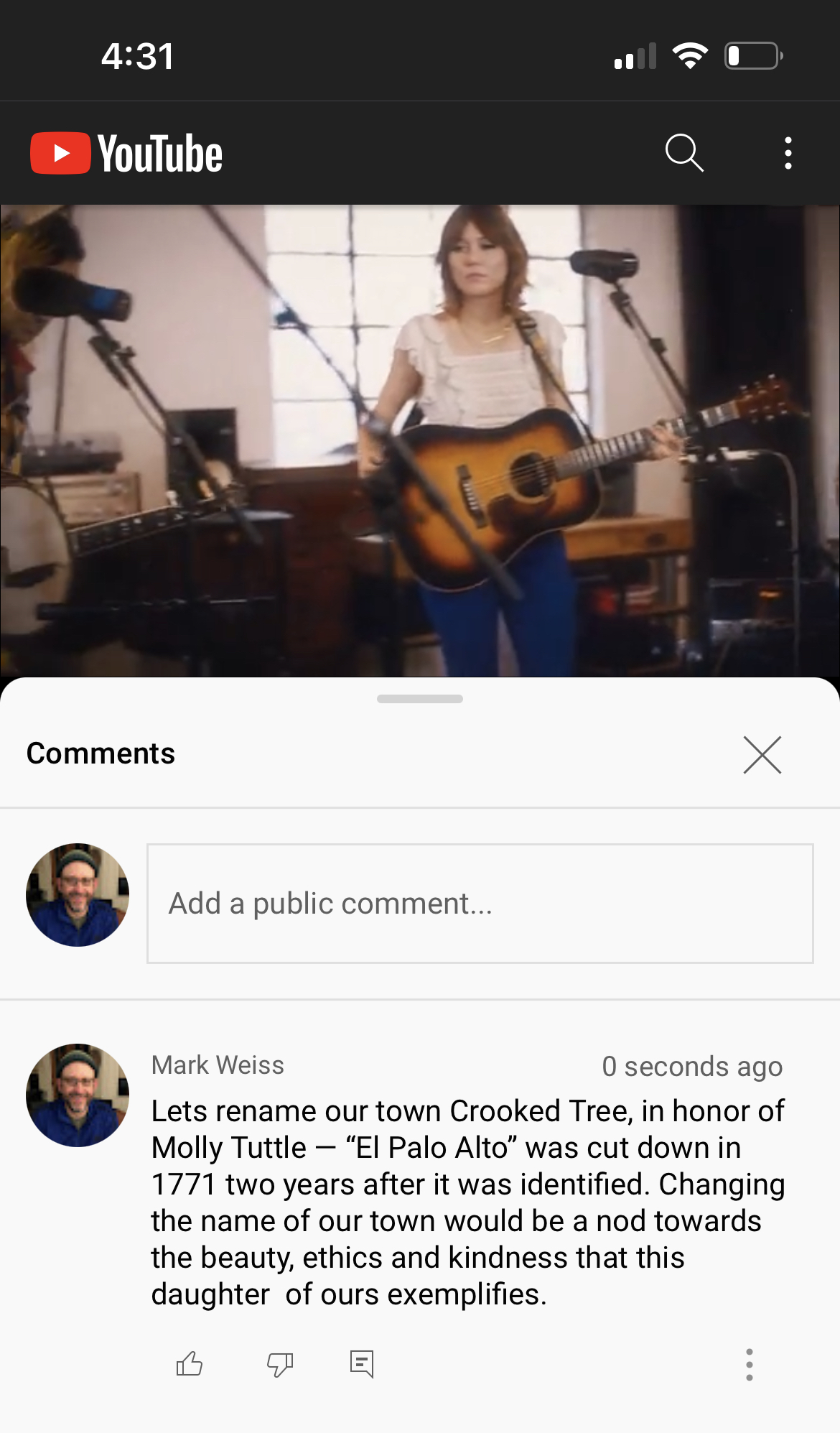Like Mark Weiss's comment

pos(190,1363)
